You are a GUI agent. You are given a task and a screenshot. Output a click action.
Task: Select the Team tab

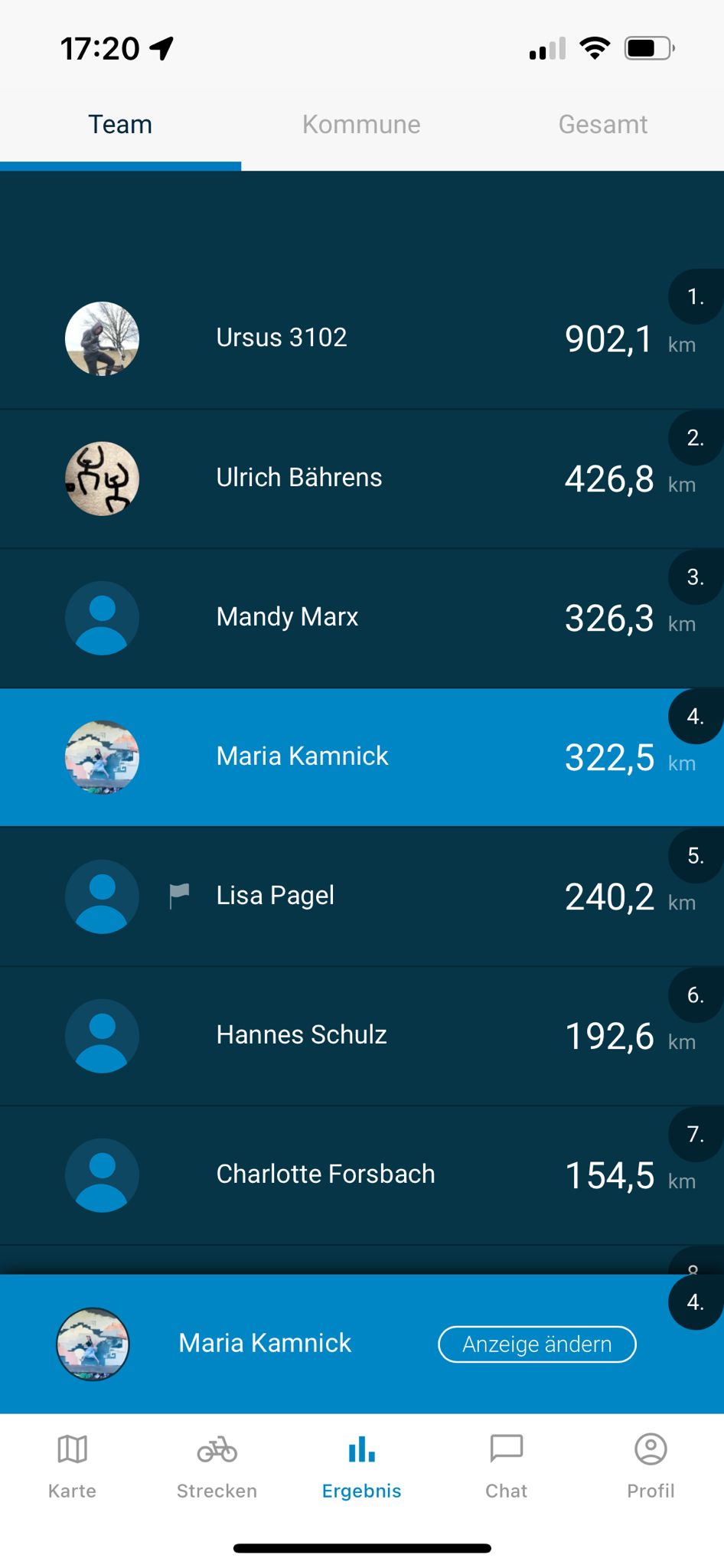pos(120,125)
